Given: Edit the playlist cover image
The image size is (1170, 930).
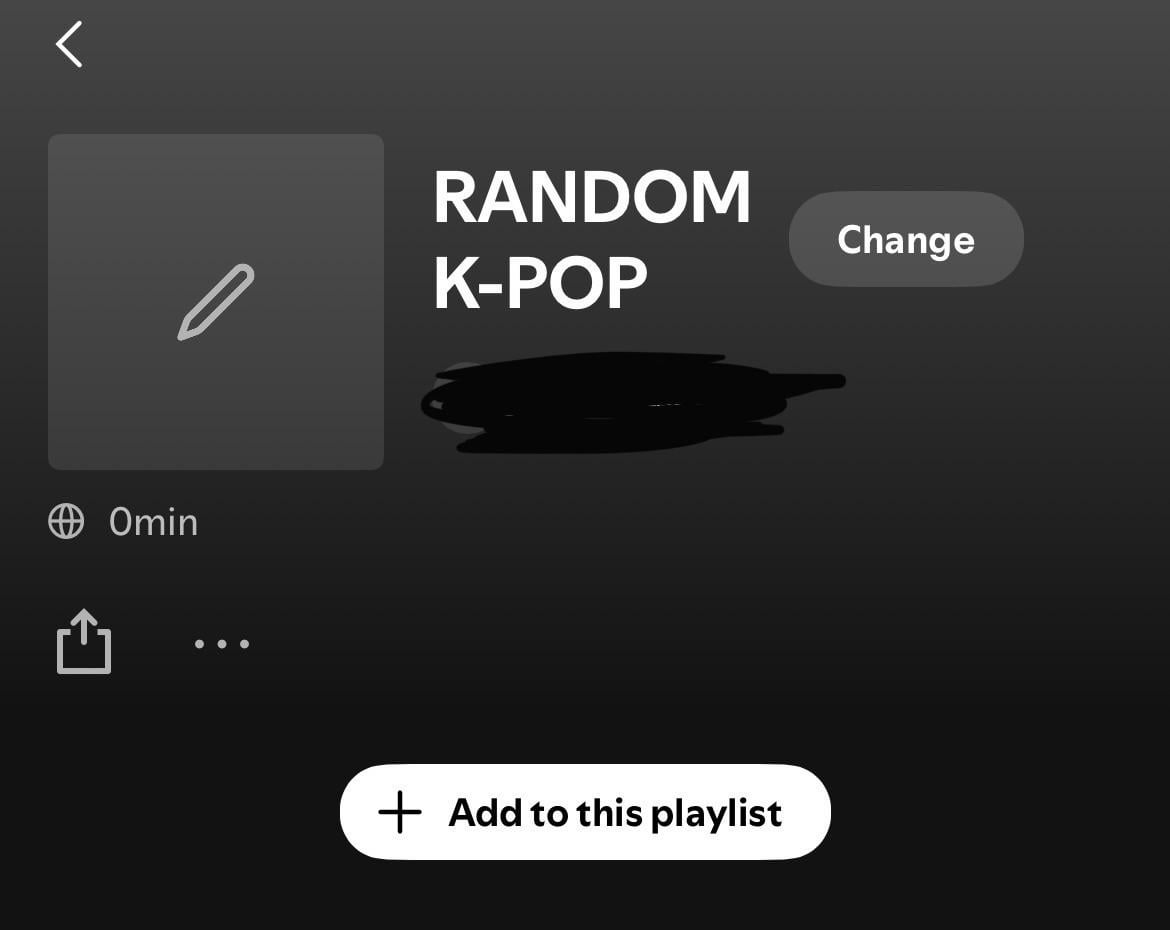Looking at the screenshot, I should (x=216, y=302).
